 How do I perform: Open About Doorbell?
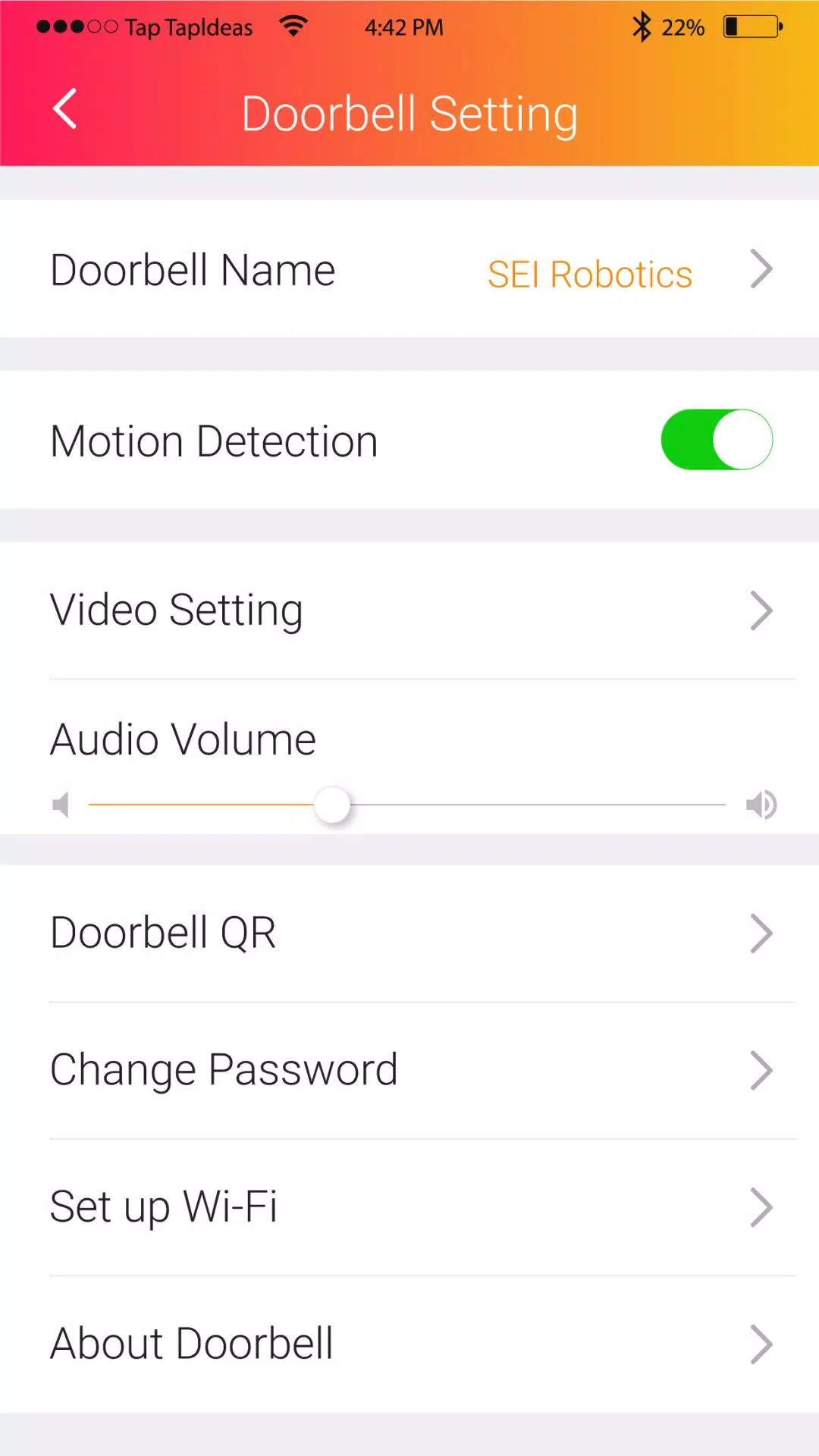pos(409,1344)
